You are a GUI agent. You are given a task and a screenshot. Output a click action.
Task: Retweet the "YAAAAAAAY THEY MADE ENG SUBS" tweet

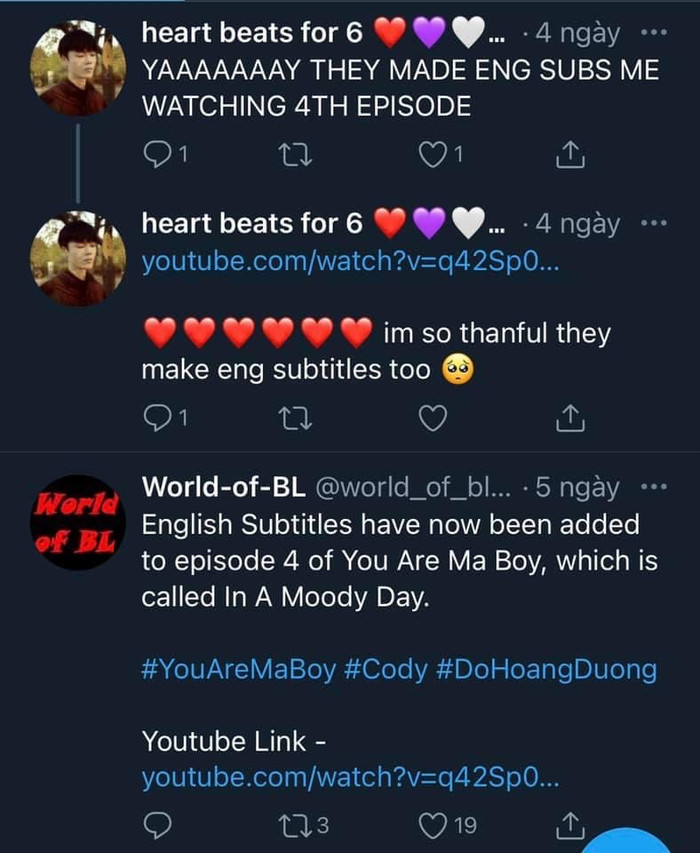(x=294, y=155)
